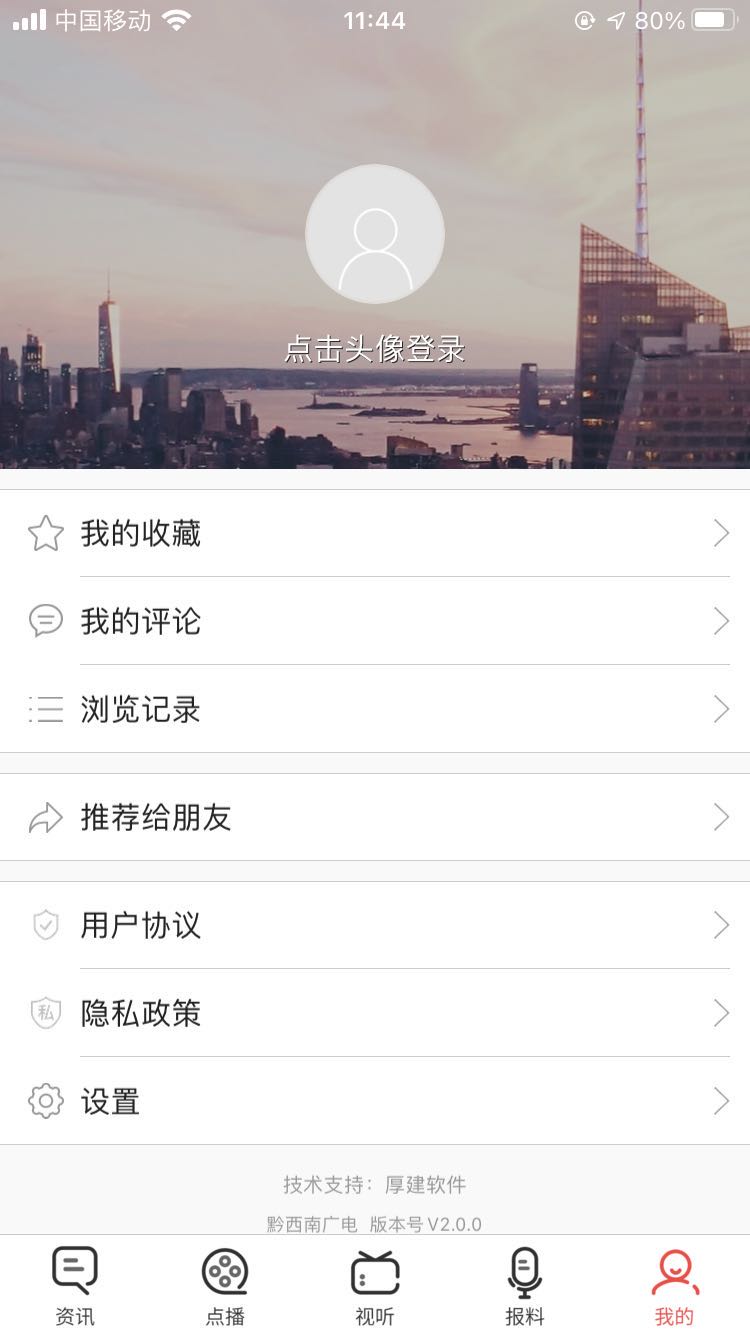The image size is (750, 1334).
Task: Switch to the 资讯 tab
Action: [x=75, y=1285]
